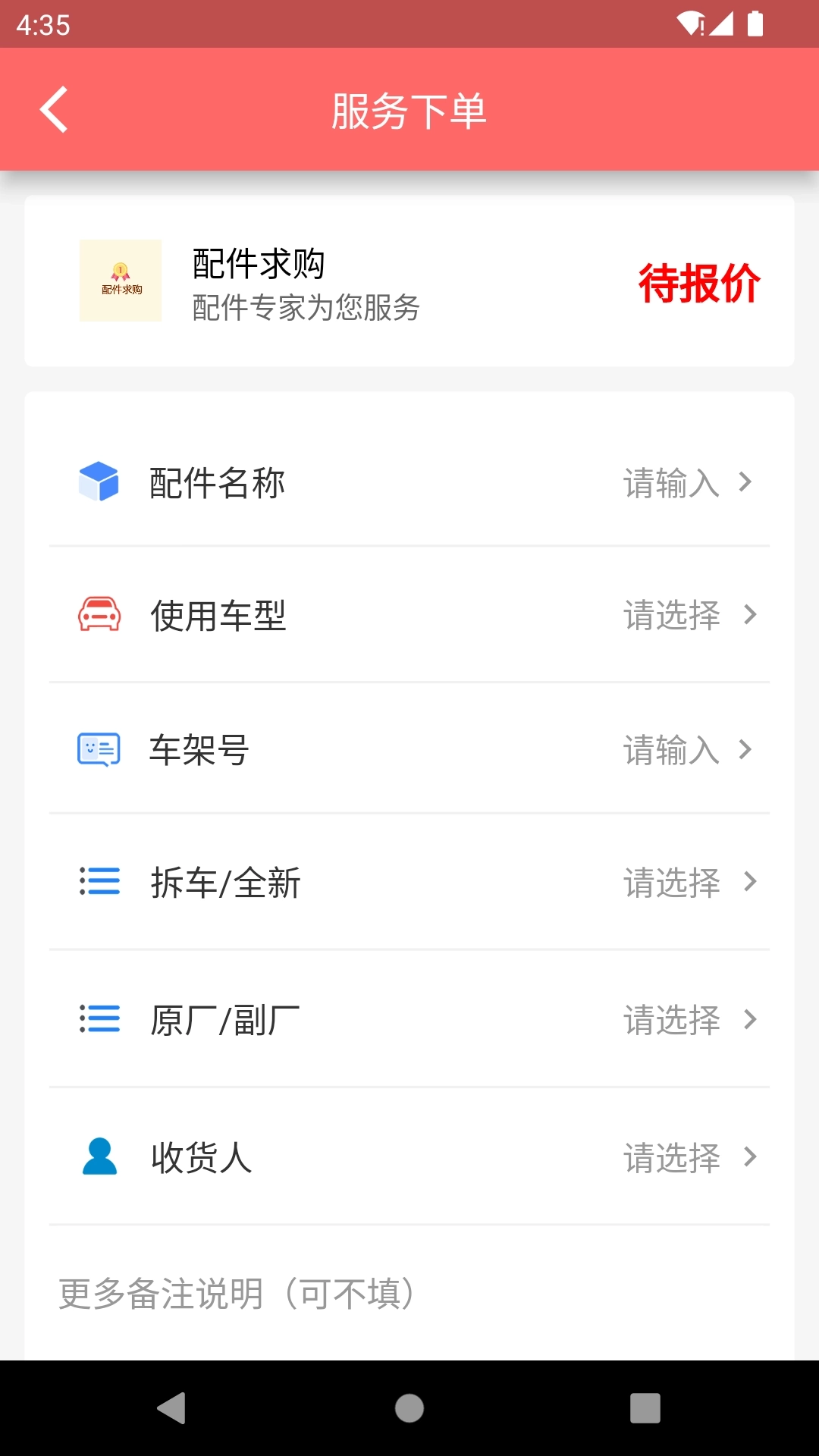The width and height of the screenshot is (819, 1456).
Task: Click the list icon beside 拆车/全新
Action: [99, 883]
